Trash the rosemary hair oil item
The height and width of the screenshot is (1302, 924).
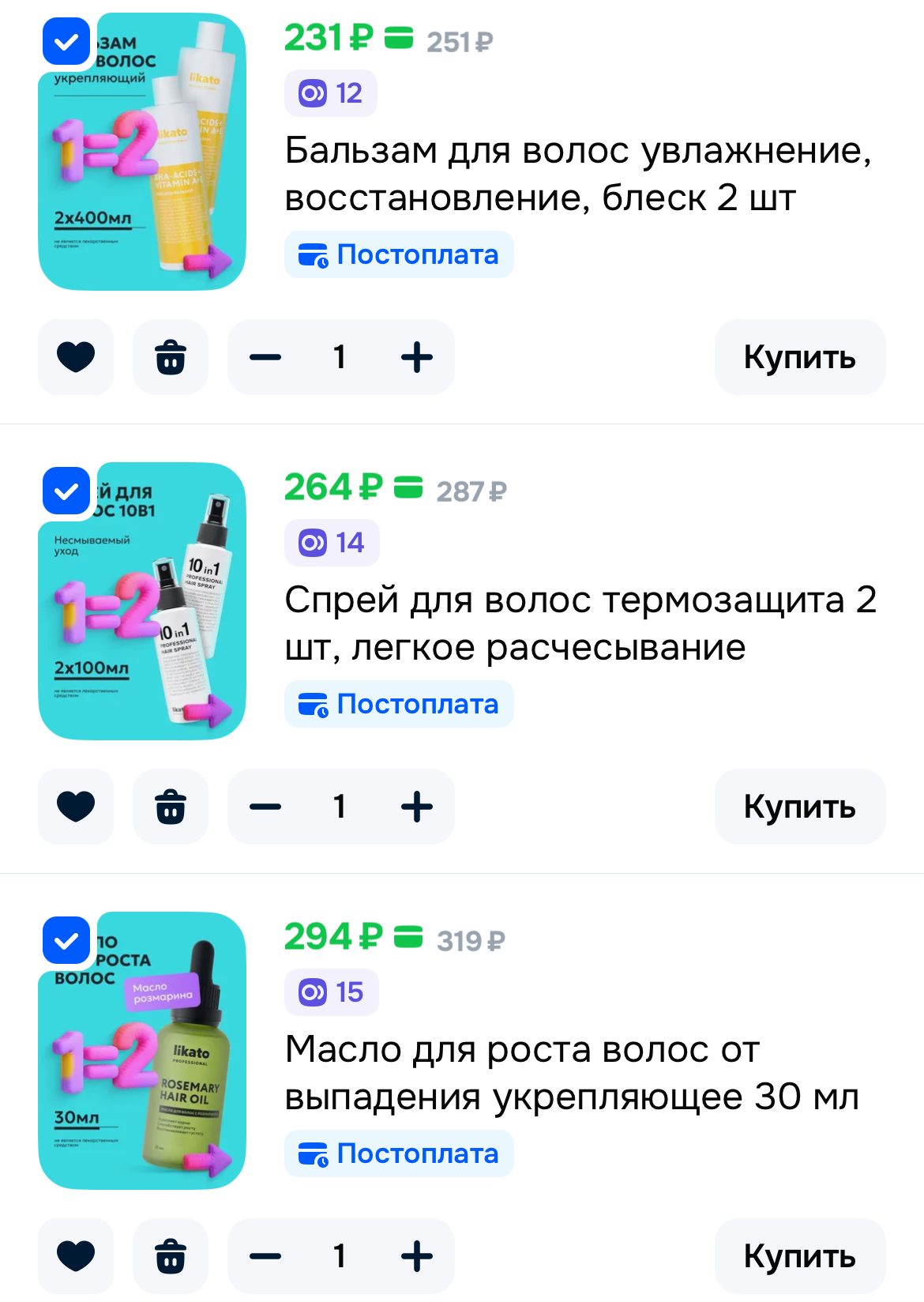click(x=171, y=1256)
